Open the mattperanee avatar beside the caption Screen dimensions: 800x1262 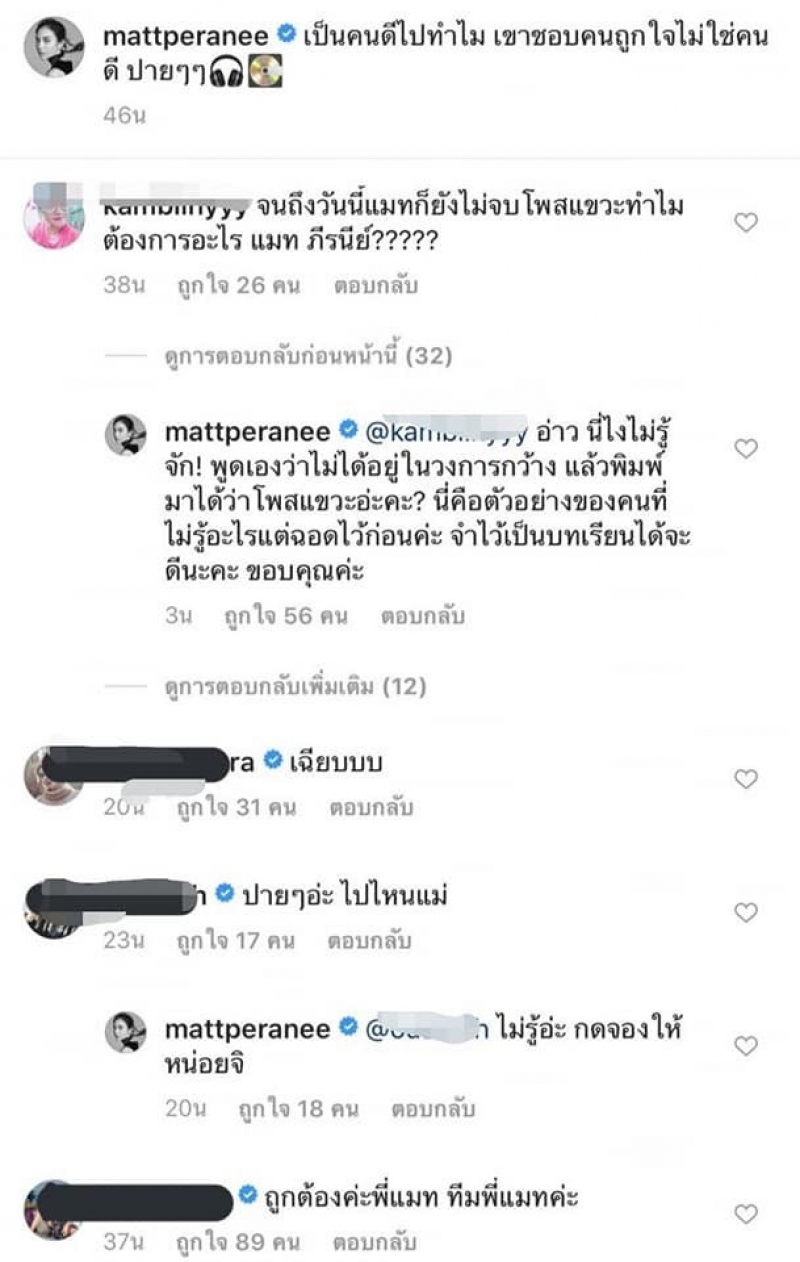tap(53, 47)
